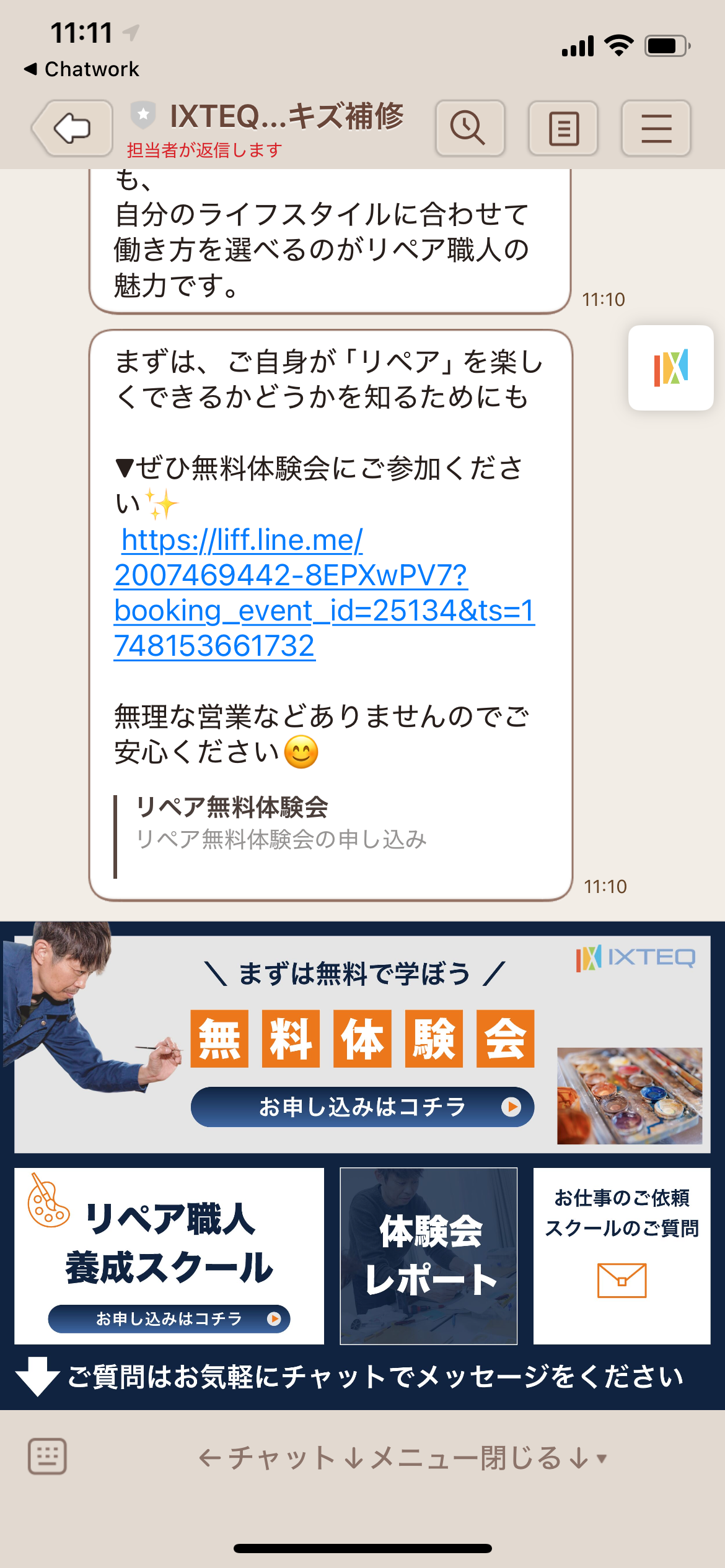Open chat search magnifier icon

click(470, 128)
